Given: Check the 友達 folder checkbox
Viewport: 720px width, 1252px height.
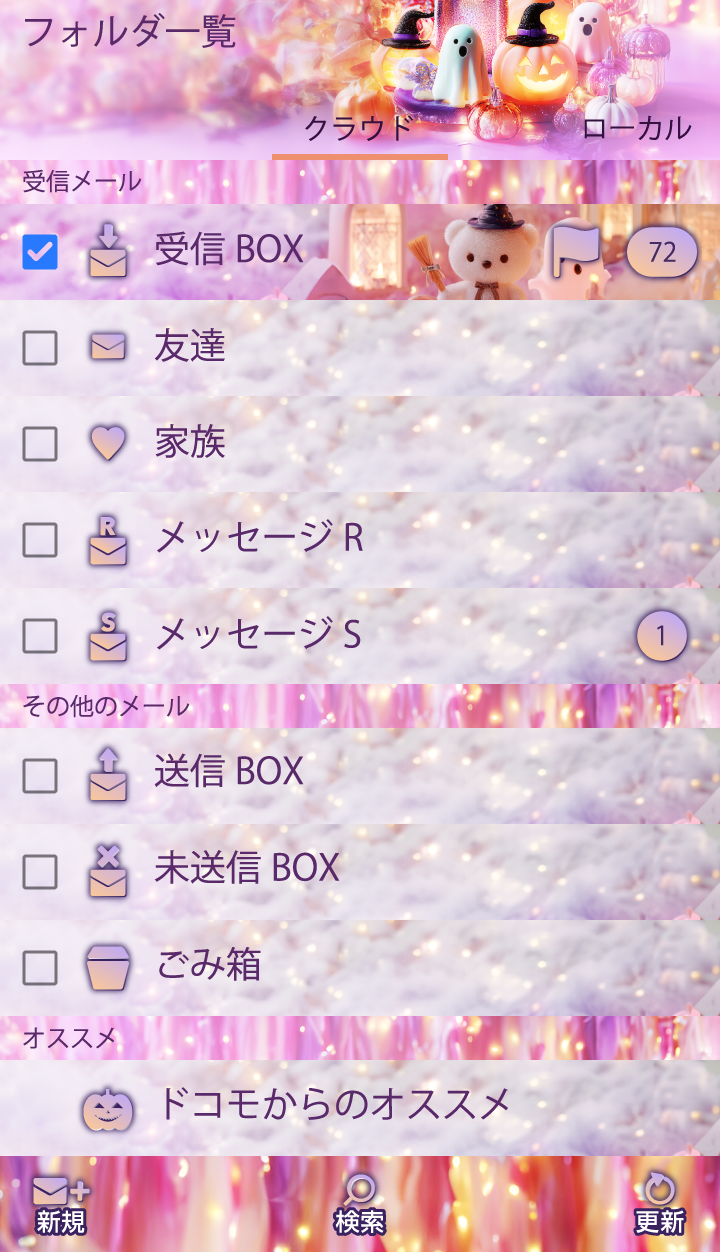Looking at the screenshot, I should point(40,348).
